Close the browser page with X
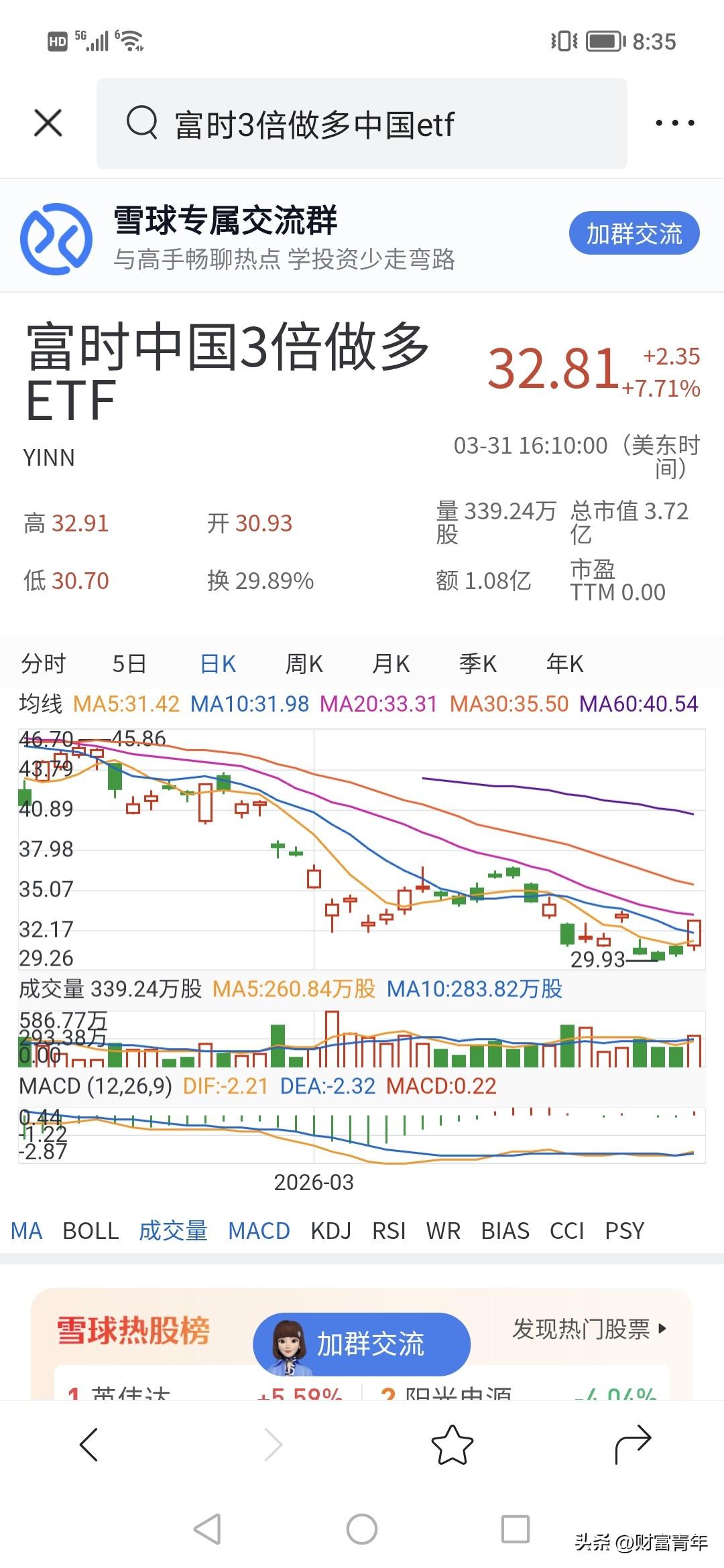Image resolution: width=724 pixels, height=1568 pixels. pyautogui.click(x=48, y=123)
